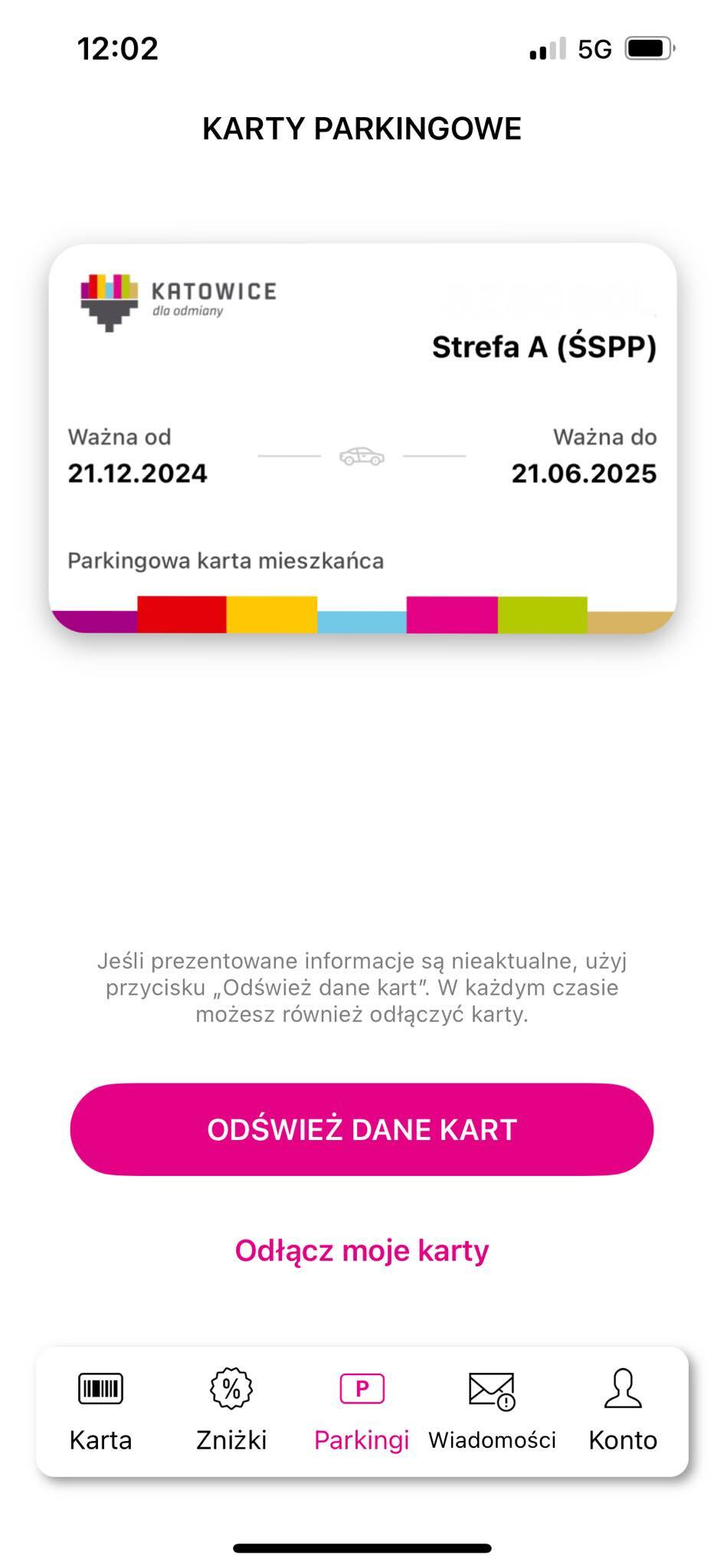This screenshot has width=724, height=1568.
Task: Tap the Odśwież dane kart button
Action: click(x=362, y=1129)
